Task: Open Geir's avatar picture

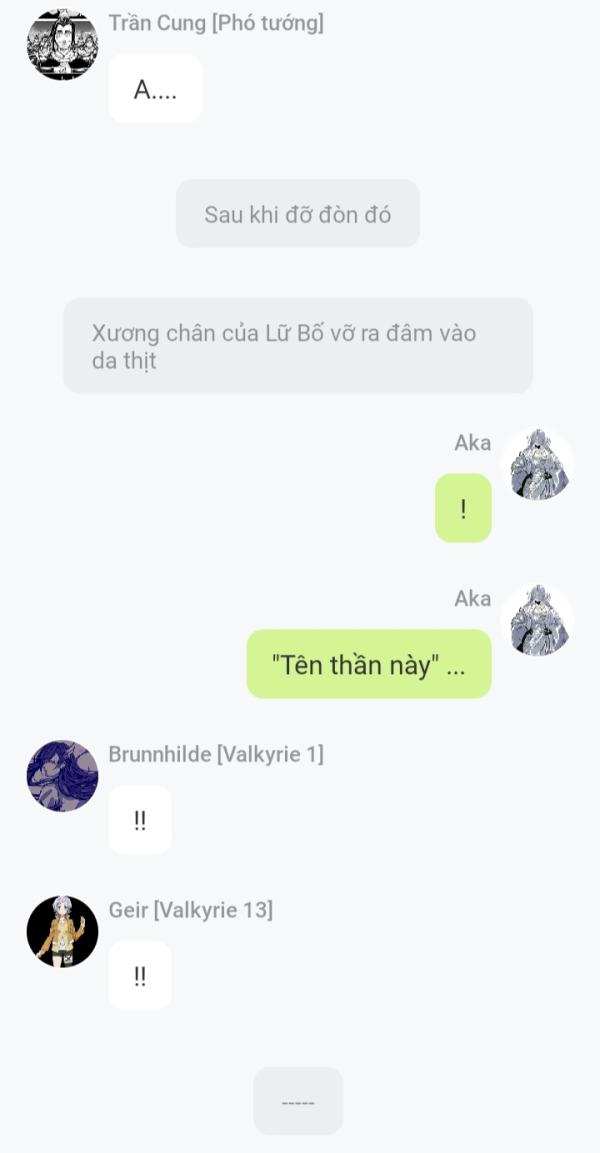Action: [62, 932]
